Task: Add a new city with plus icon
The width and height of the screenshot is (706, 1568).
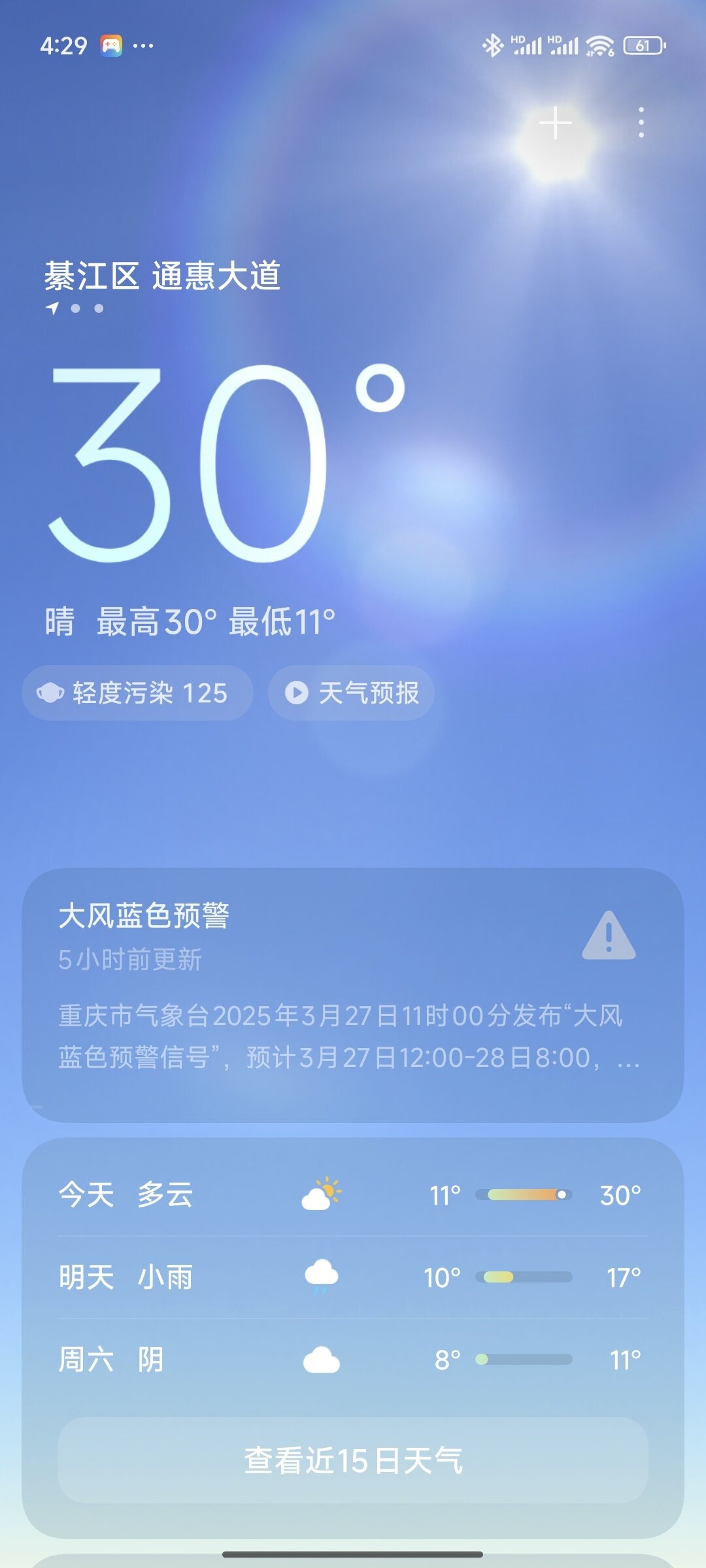Action: [556, 123]
